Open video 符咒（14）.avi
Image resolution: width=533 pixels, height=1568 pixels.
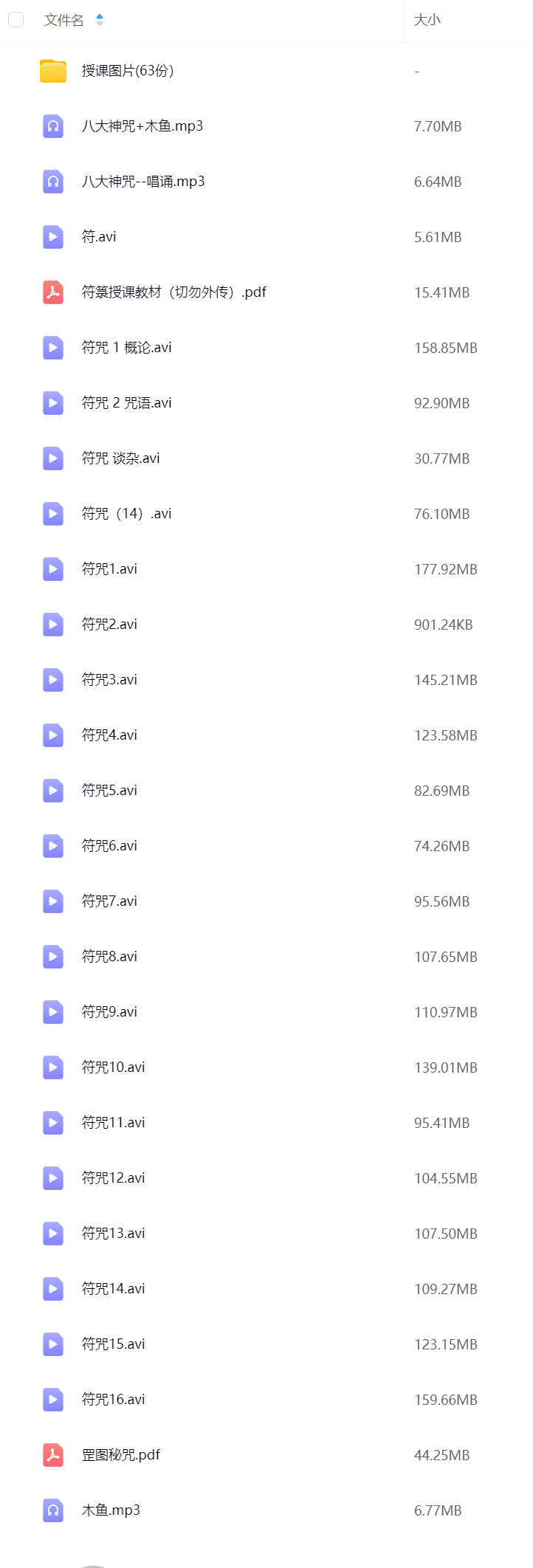126,514
